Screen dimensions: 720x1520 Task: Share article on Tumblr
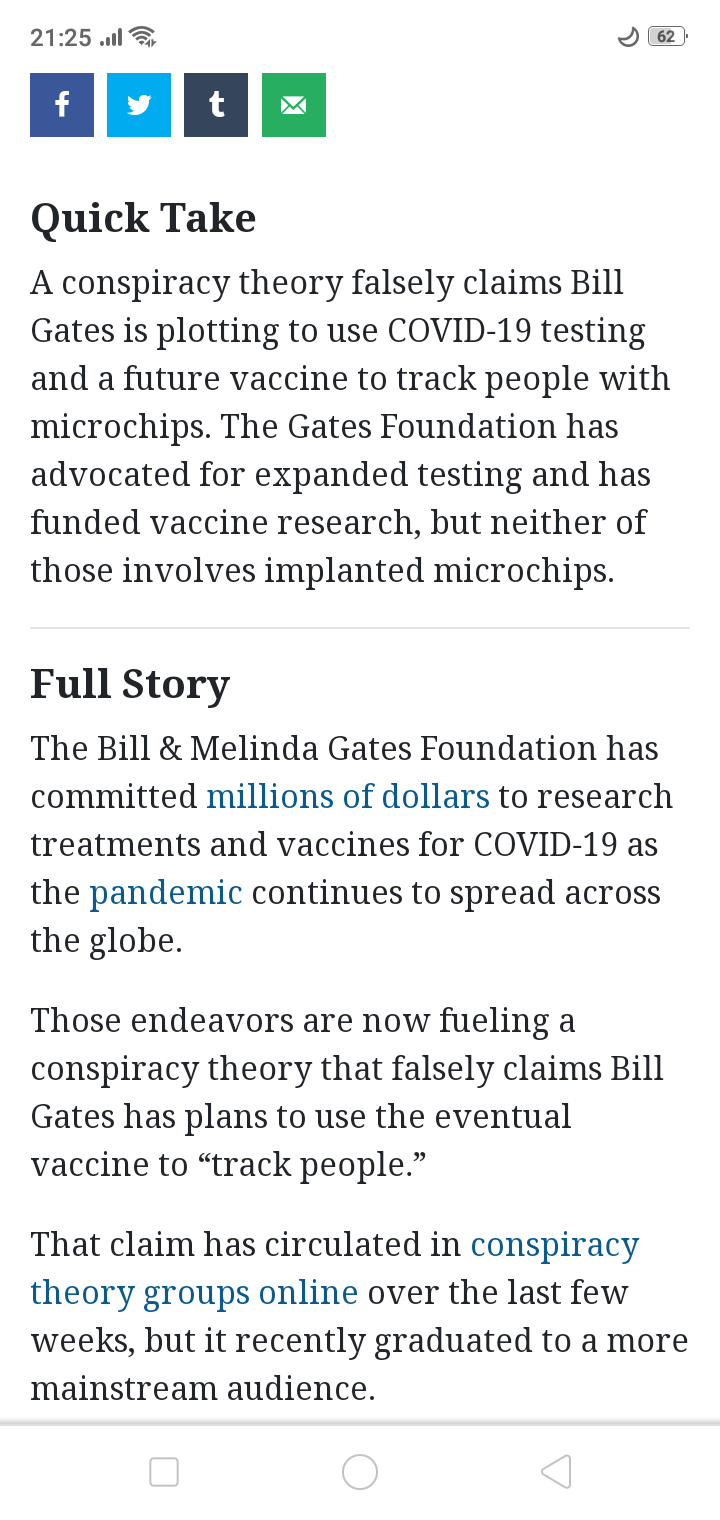[x=216, y=105]
